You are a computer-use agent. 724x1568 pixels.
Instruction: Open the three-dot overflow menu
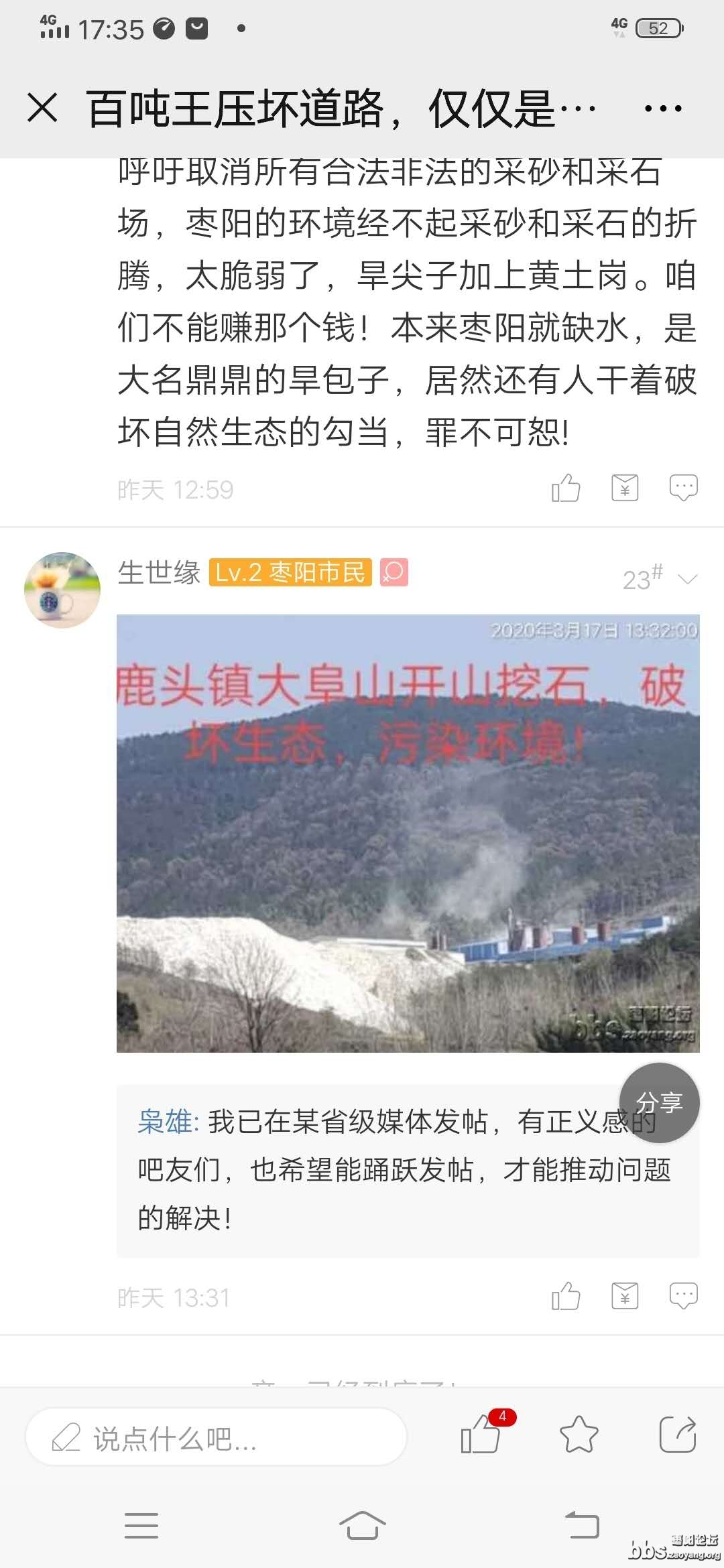click(x=662, y=108)
